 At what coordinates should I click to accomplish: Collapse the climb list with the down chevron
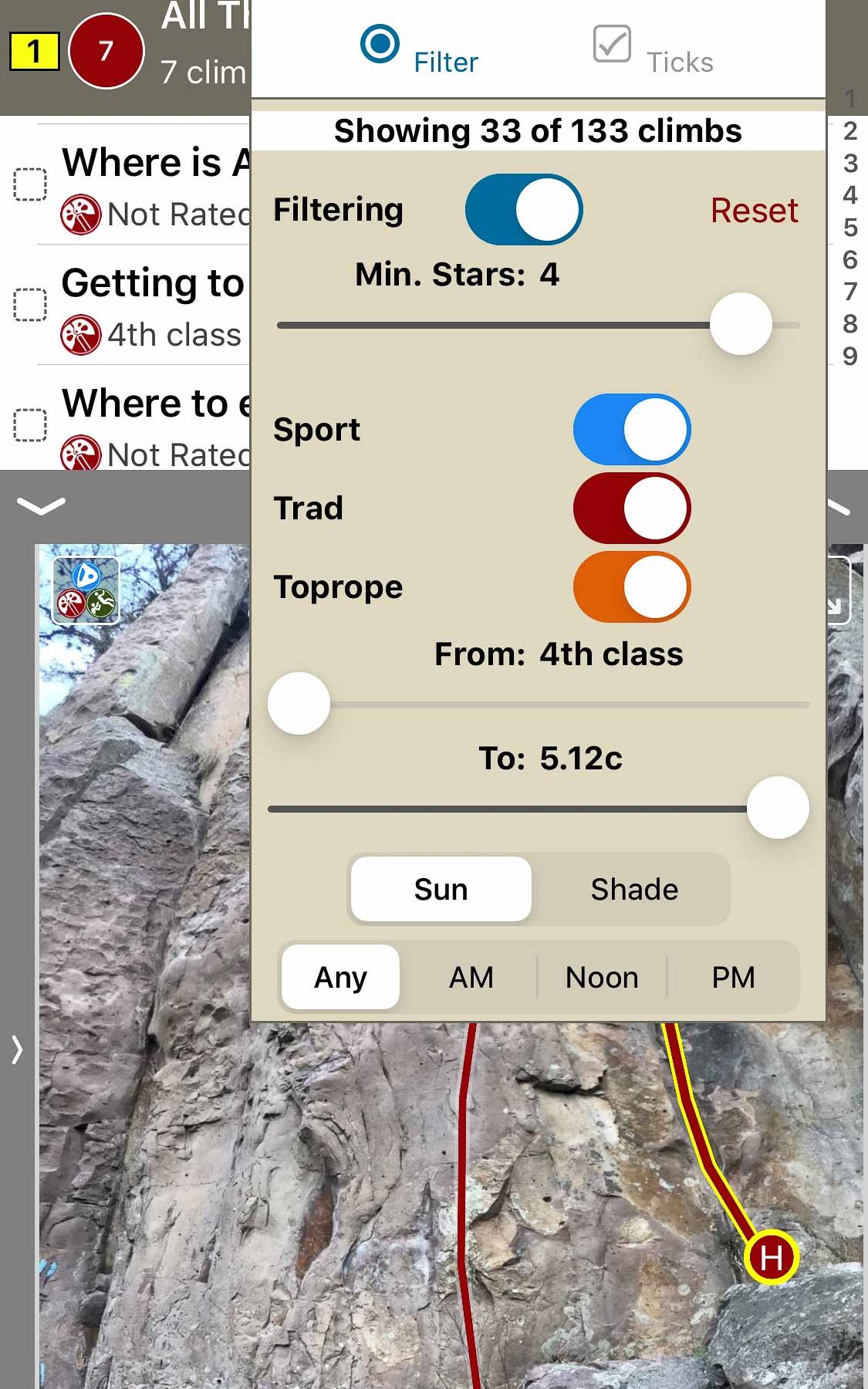(41, 506)
